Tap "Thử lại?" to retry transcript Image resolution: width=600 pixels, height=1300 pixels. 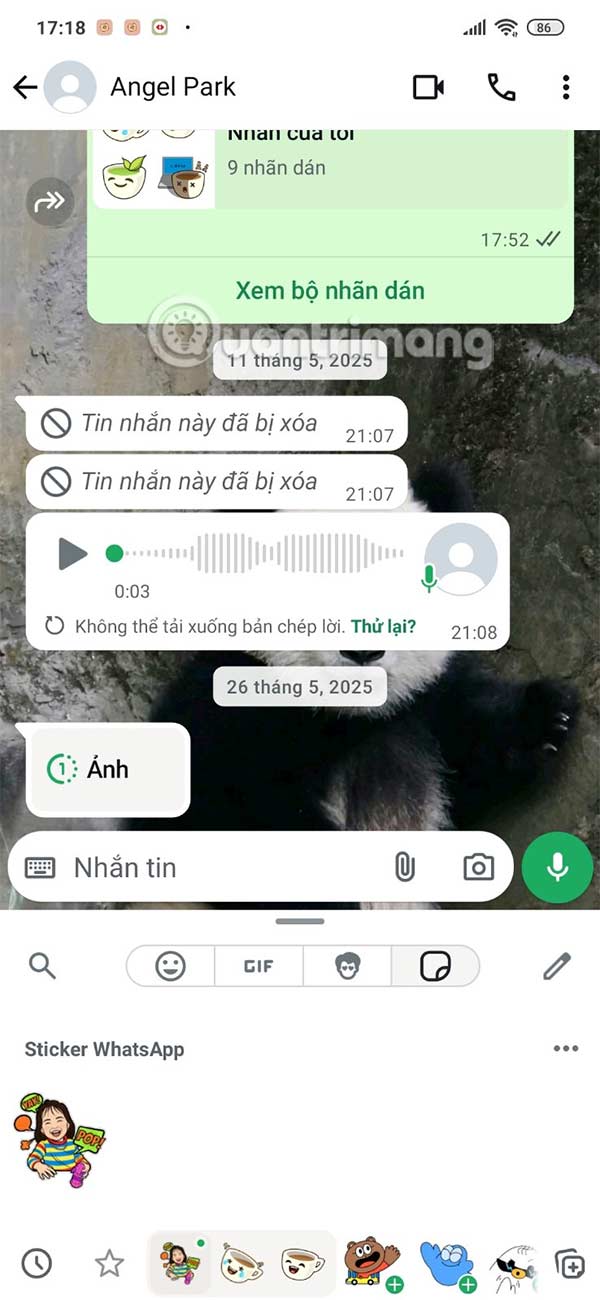click(x=384, y=628)
